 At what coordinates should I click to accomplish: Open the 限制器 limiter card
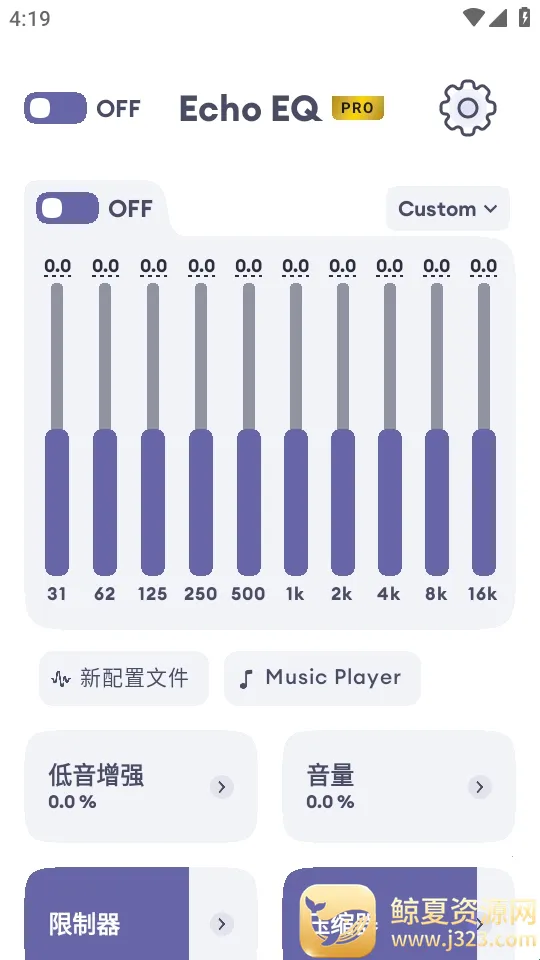tap(141, 913)
